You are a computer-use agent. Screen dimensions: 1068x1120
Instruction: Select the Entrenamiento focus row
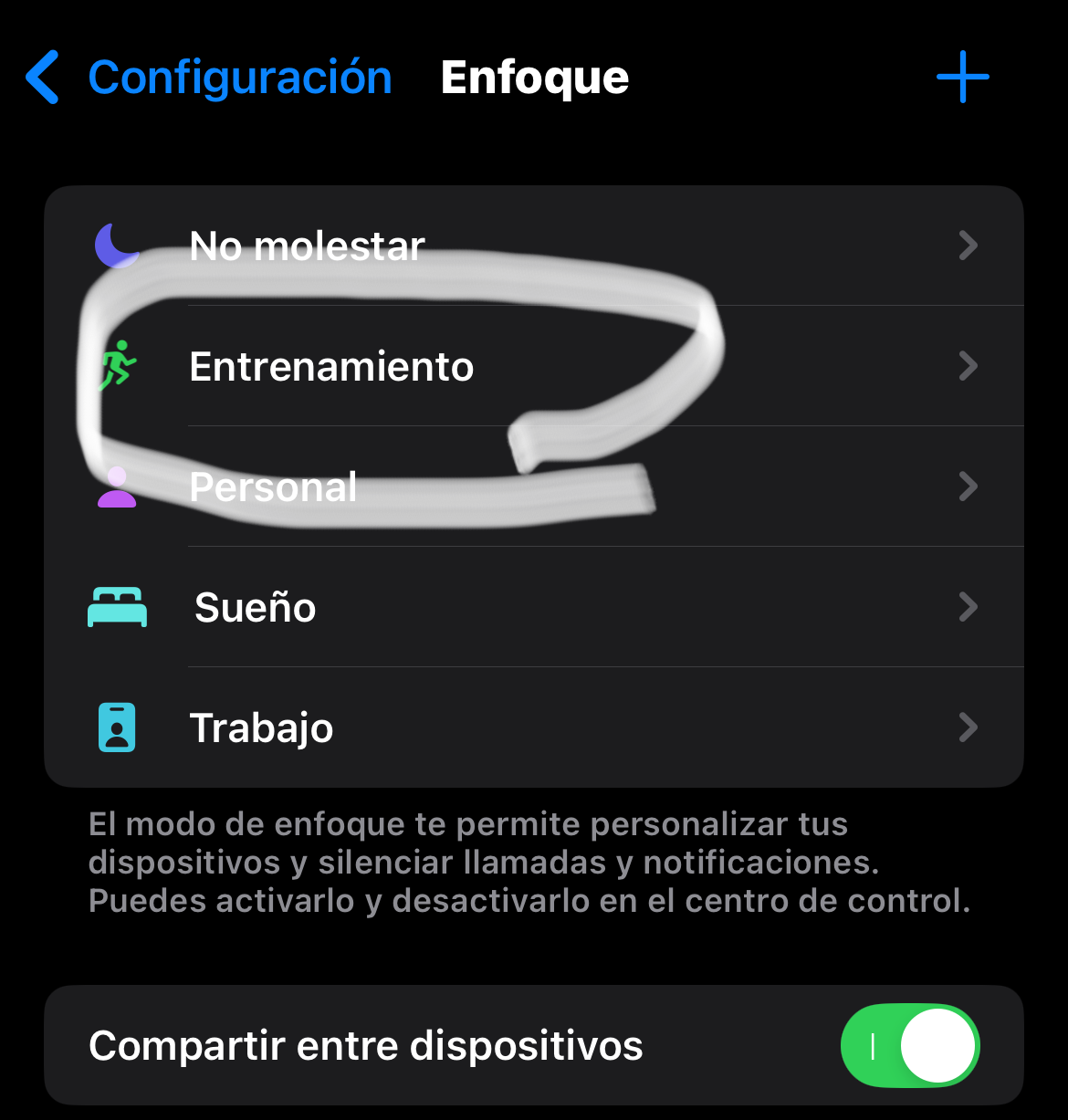[x=534, y=366]
